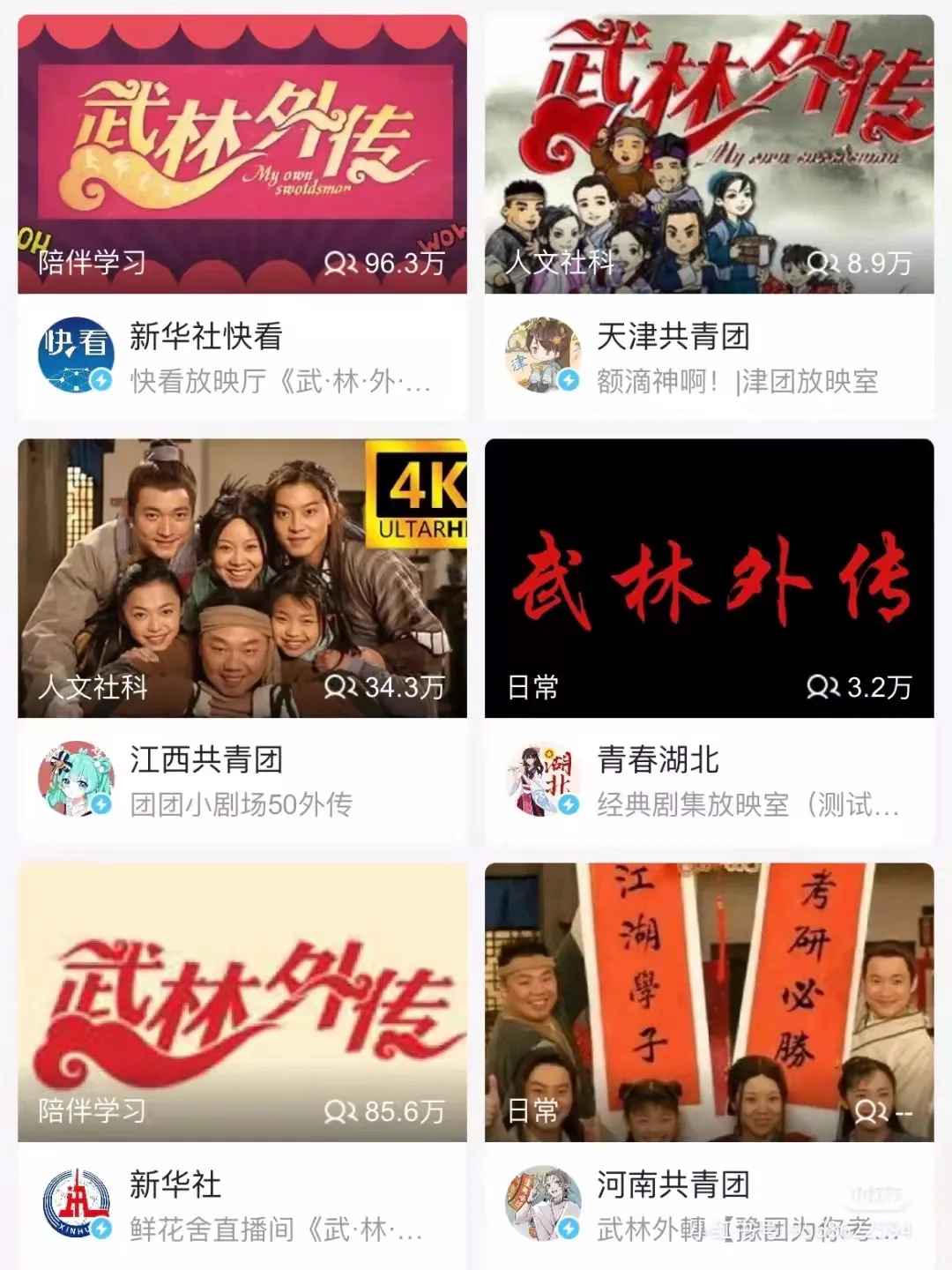Open 江西共青团's avatar
The image size is (952, 1270).
[76, 779]
